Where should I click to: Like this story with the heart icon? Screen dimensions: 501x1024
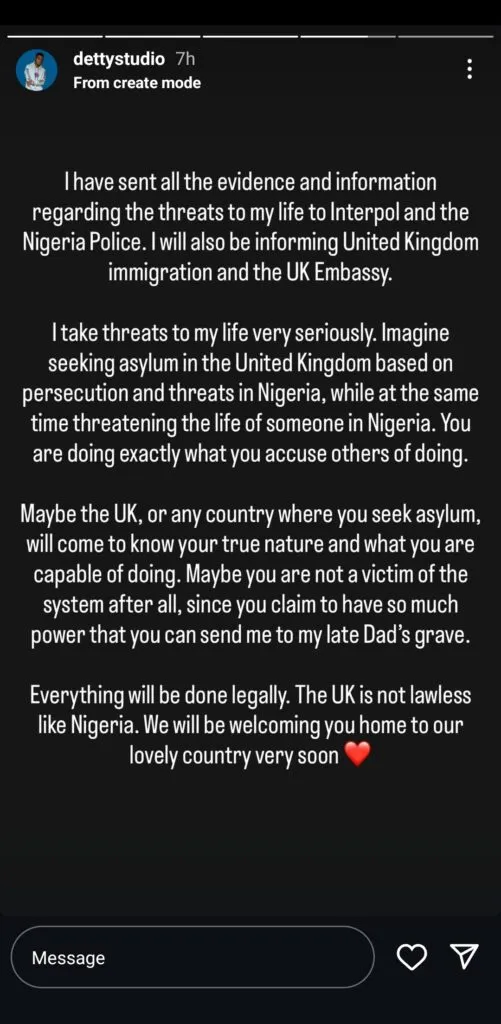412,957
